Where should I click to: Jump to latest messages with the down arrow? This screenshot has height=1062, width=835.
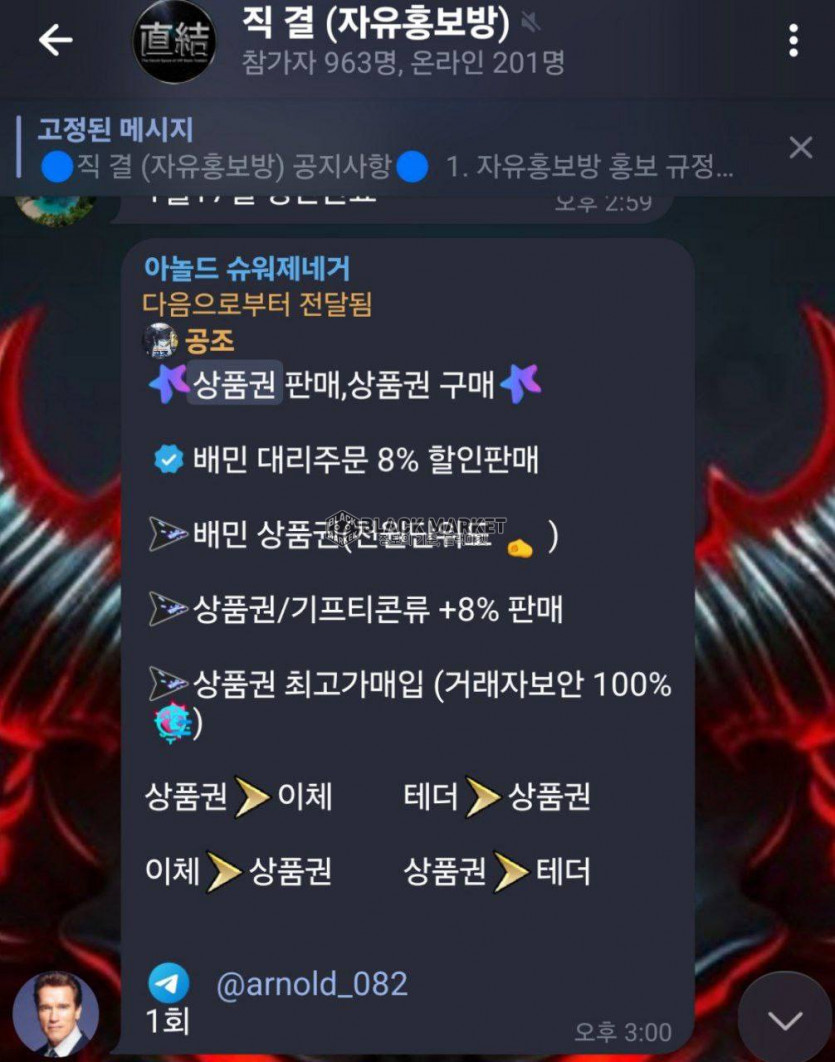coord(785,1019)
